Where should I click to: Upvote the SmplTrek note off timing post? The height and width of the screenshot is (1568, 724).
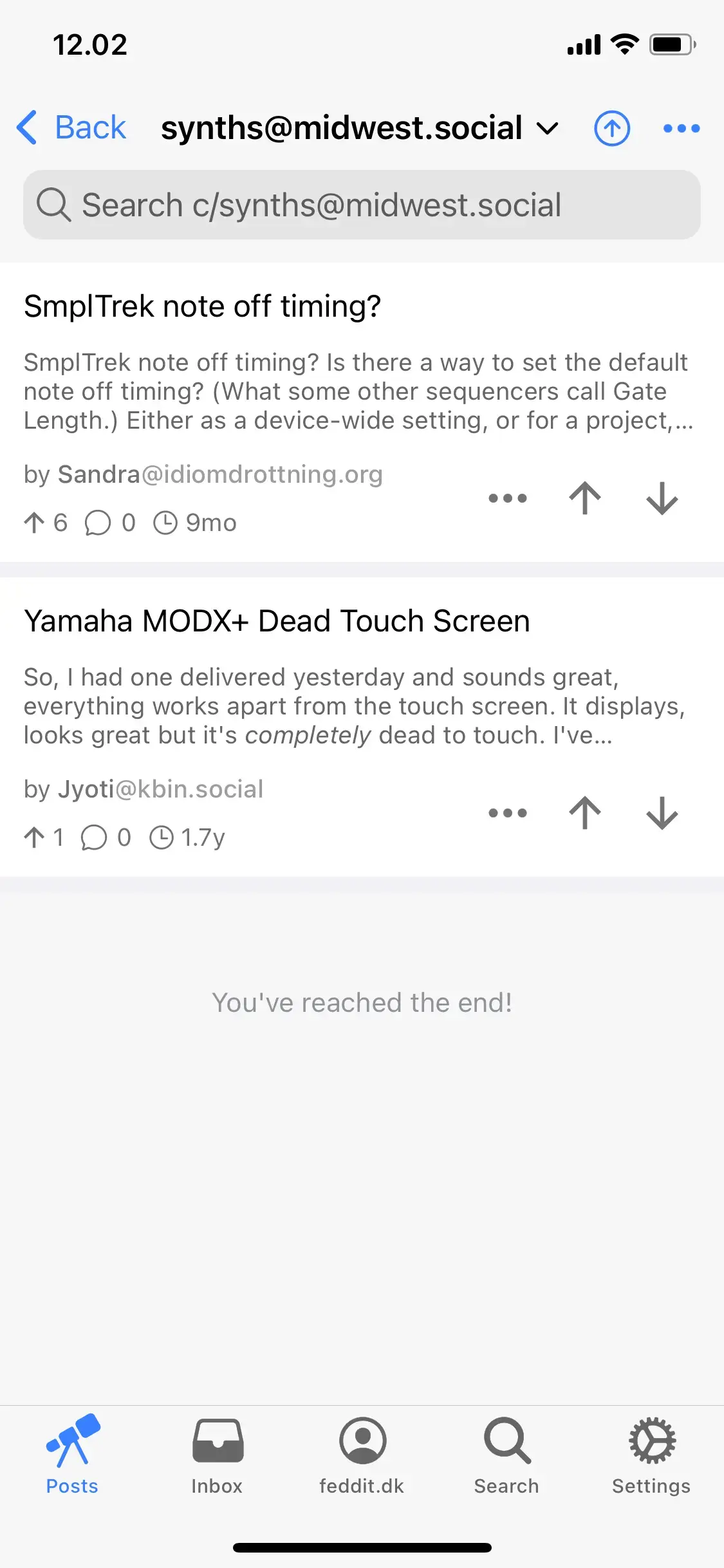pos(585,498)
